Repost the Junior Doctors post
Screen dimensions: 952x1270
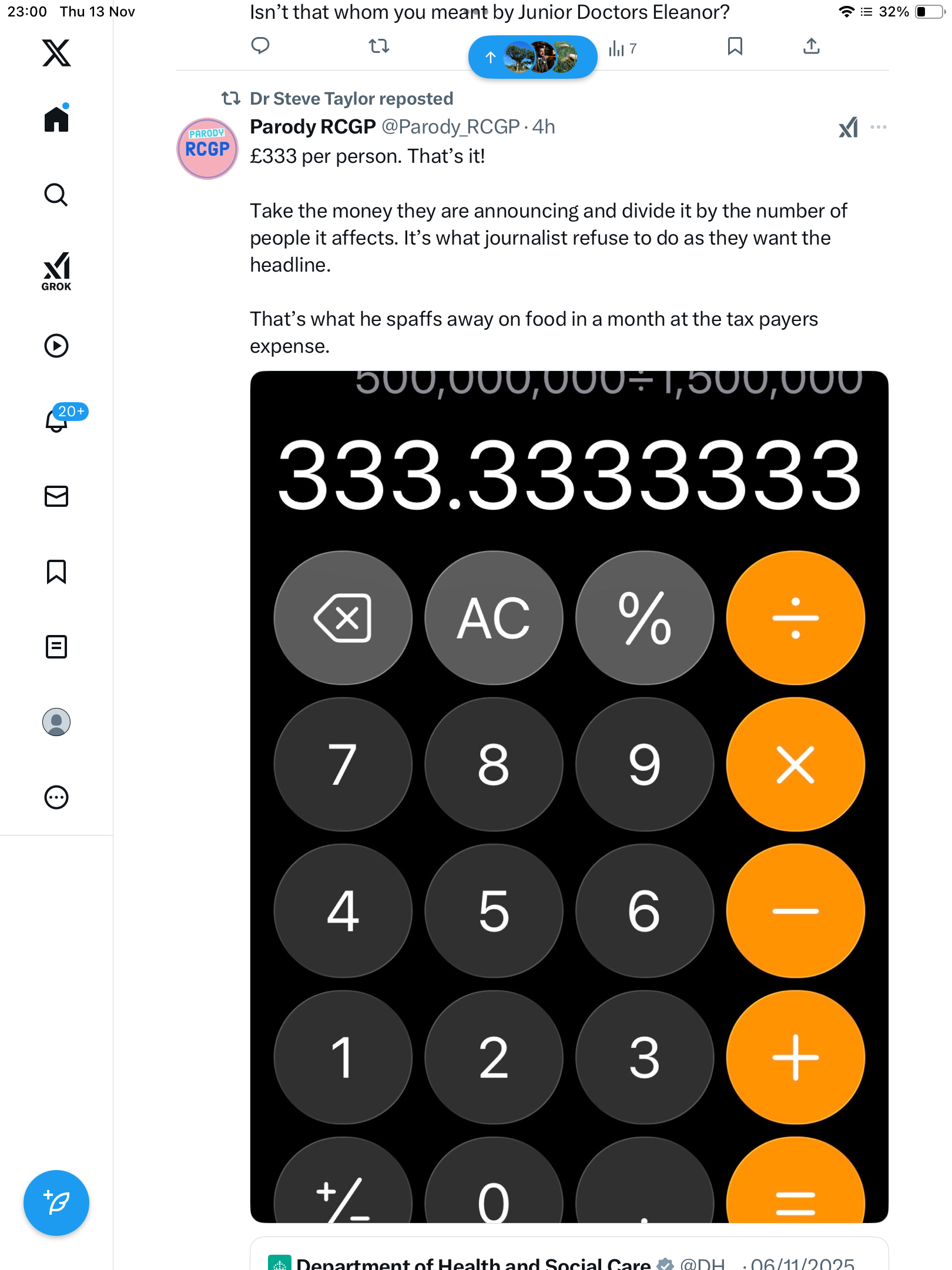coord(379,46)
